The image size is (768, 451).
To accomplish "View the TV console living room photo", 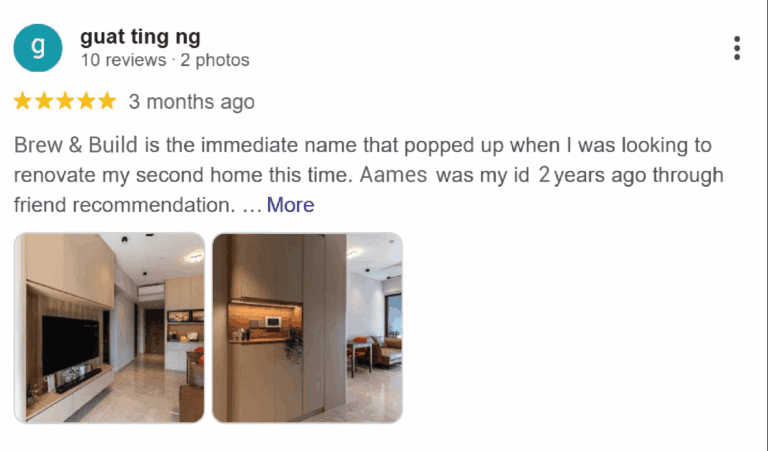I will 109,328.
